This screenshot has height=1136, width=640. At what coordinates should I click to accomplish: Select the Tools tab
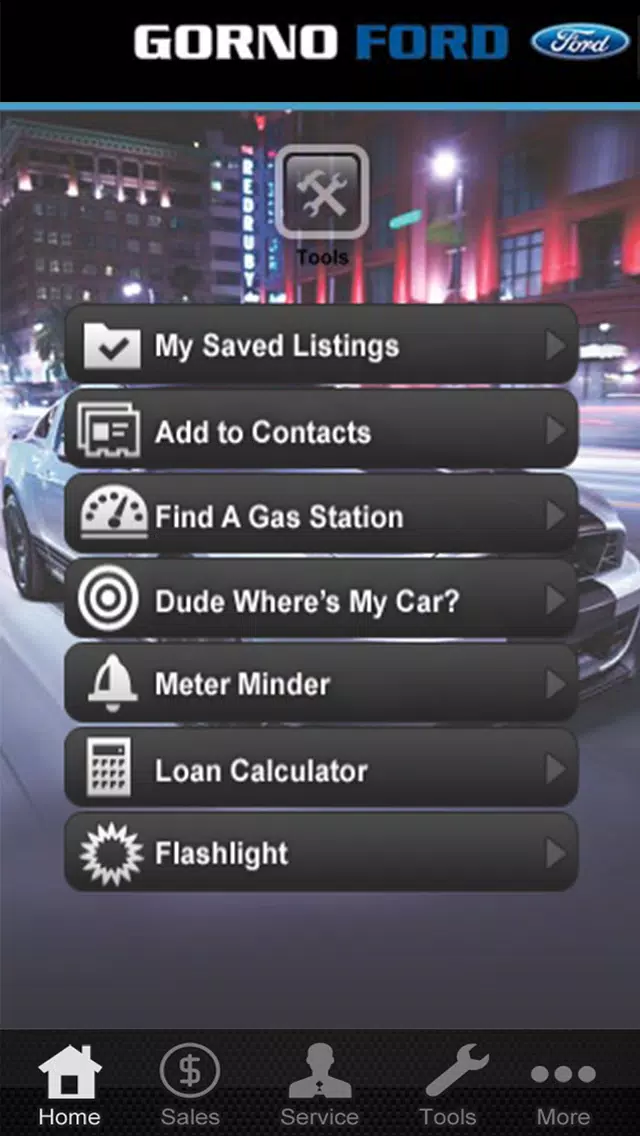447,1085
